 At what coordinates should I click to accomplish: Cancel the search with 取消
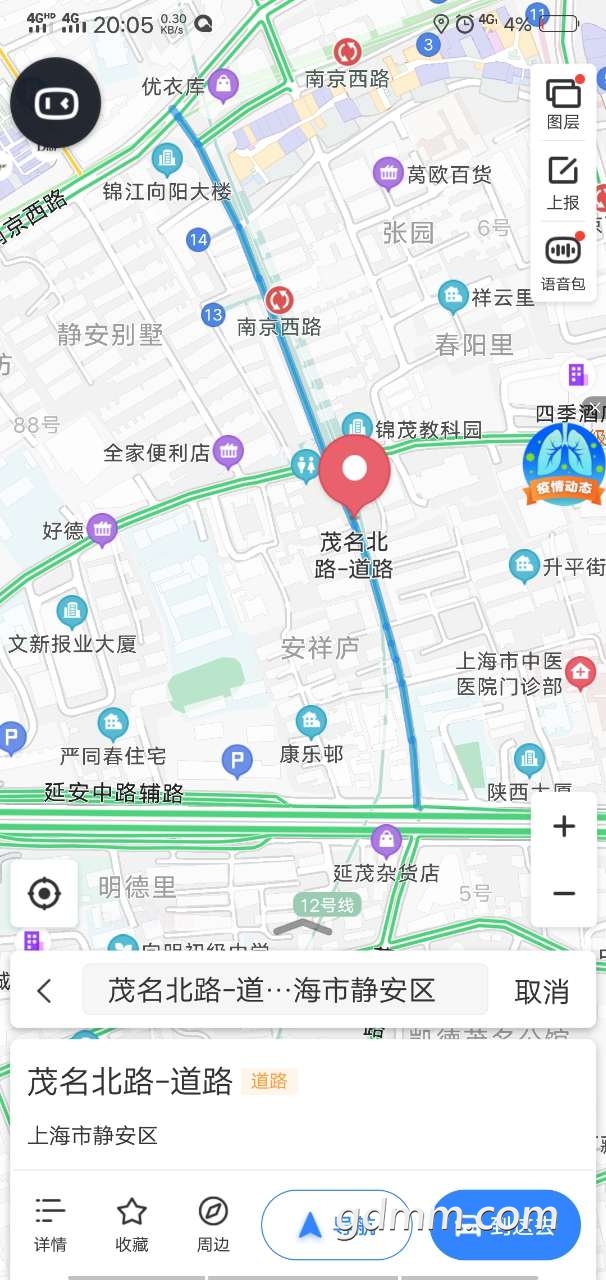point(542,991)
